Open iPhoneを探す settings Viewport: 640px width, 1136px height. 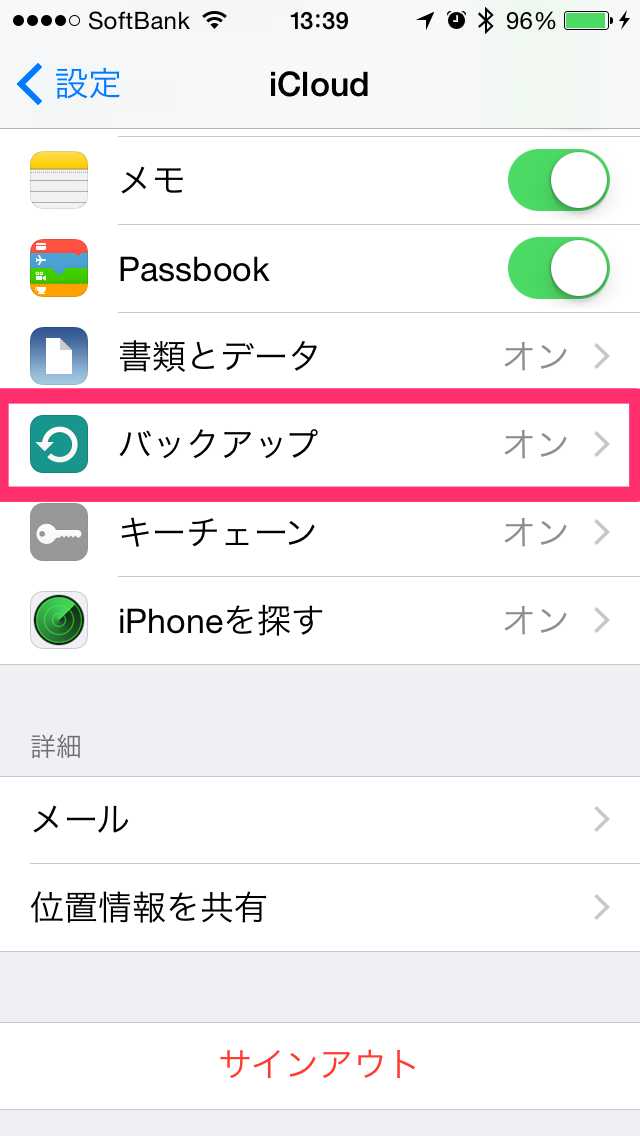pyautogui.click(x=320, y=620)
